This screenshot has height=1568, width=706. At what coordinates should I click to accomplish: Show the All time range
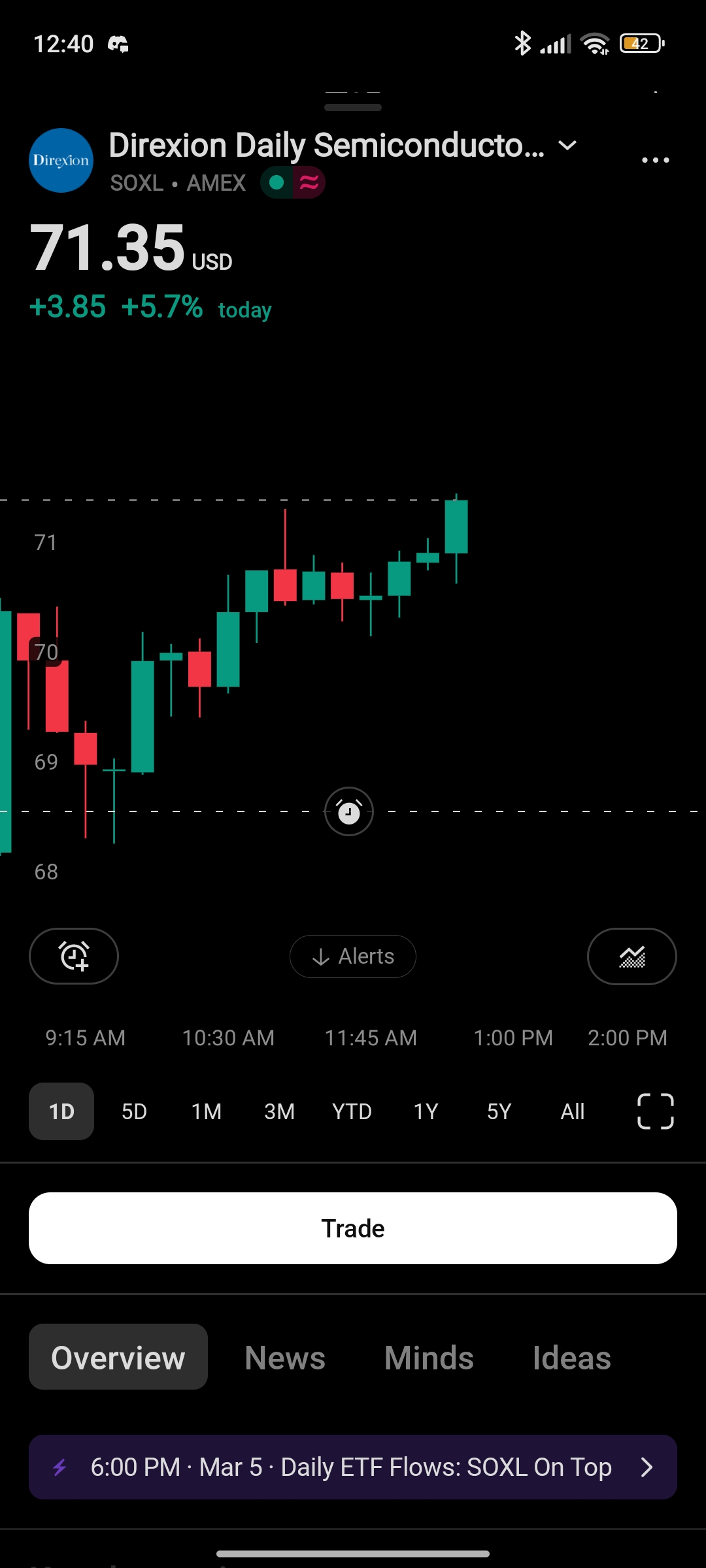pyautogui.click(x=572, y=1111)
